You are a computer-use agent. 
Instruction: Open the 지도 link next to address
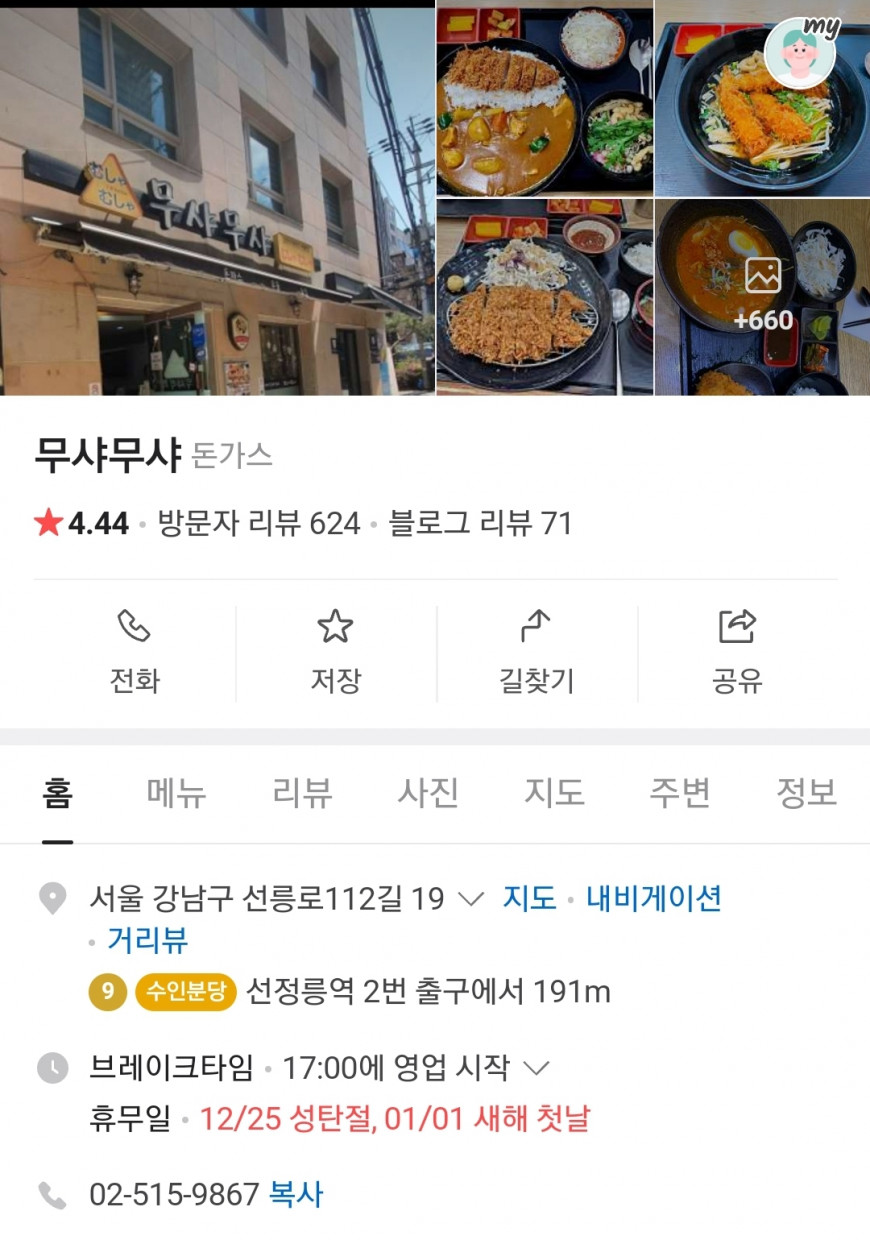pos(529,898)
